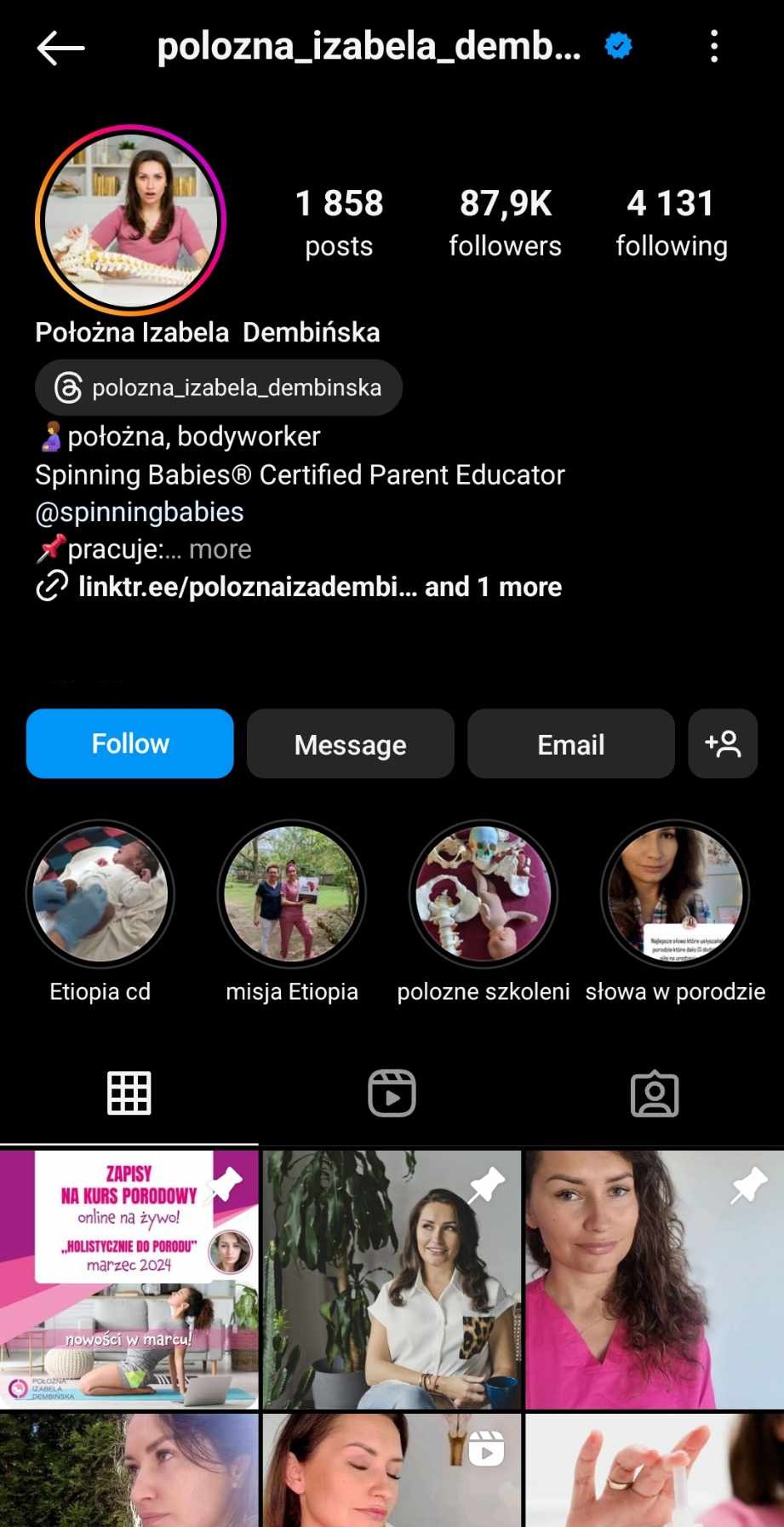Open pinned post Zapisy na kurs porodowy
The height and width of the screenshot is (1527, 784).
click(129, 1278)
